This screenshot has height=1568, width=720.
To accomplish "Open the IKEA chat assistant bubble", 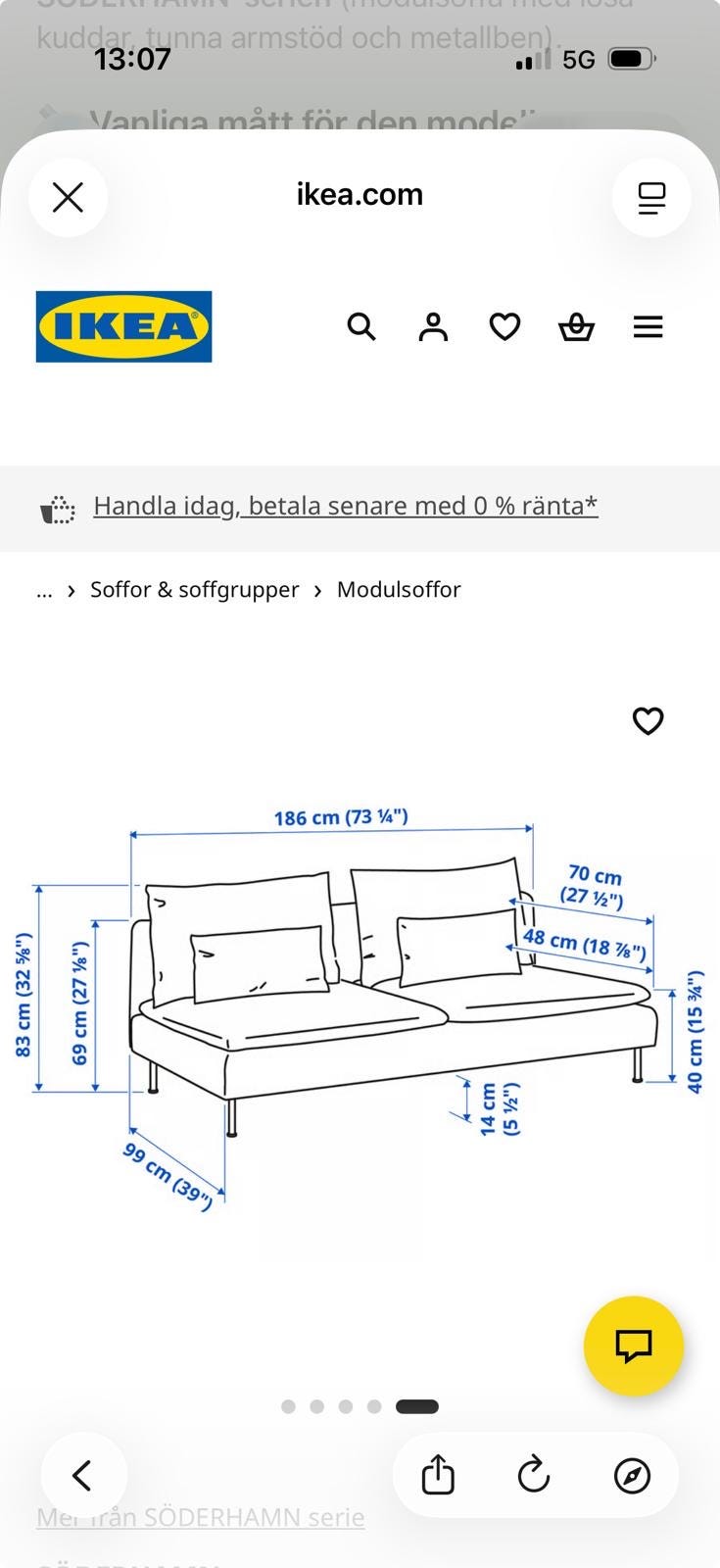I will (633, 1346).
